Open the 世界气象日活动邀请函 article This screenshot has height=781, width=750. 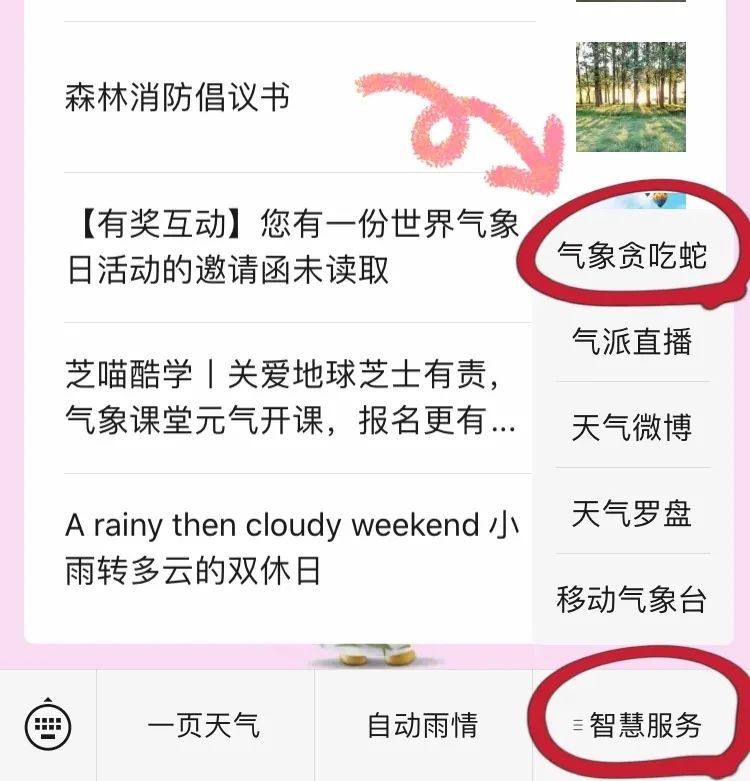[x=292, y=247]
